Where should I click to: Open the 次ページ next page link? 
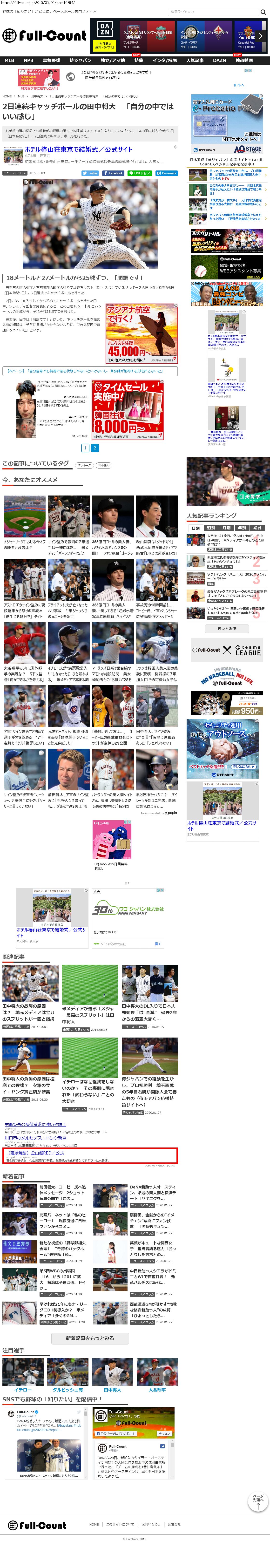coord(90,371)
